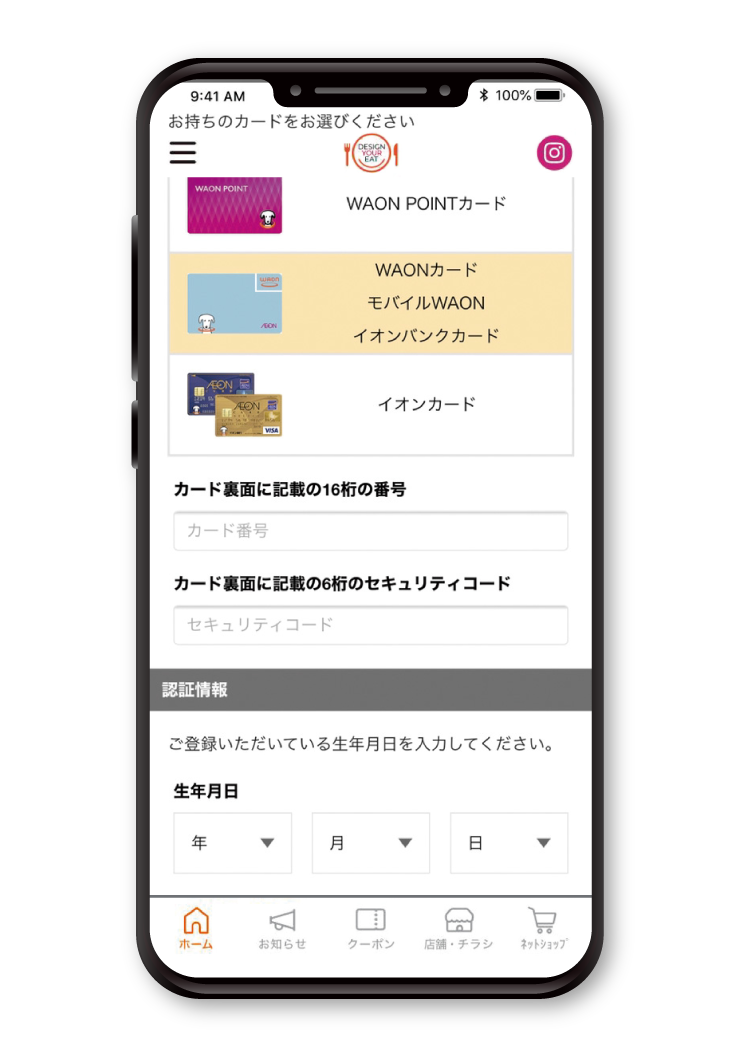Tap the セキュリティコード input field

tap(370, 625)
